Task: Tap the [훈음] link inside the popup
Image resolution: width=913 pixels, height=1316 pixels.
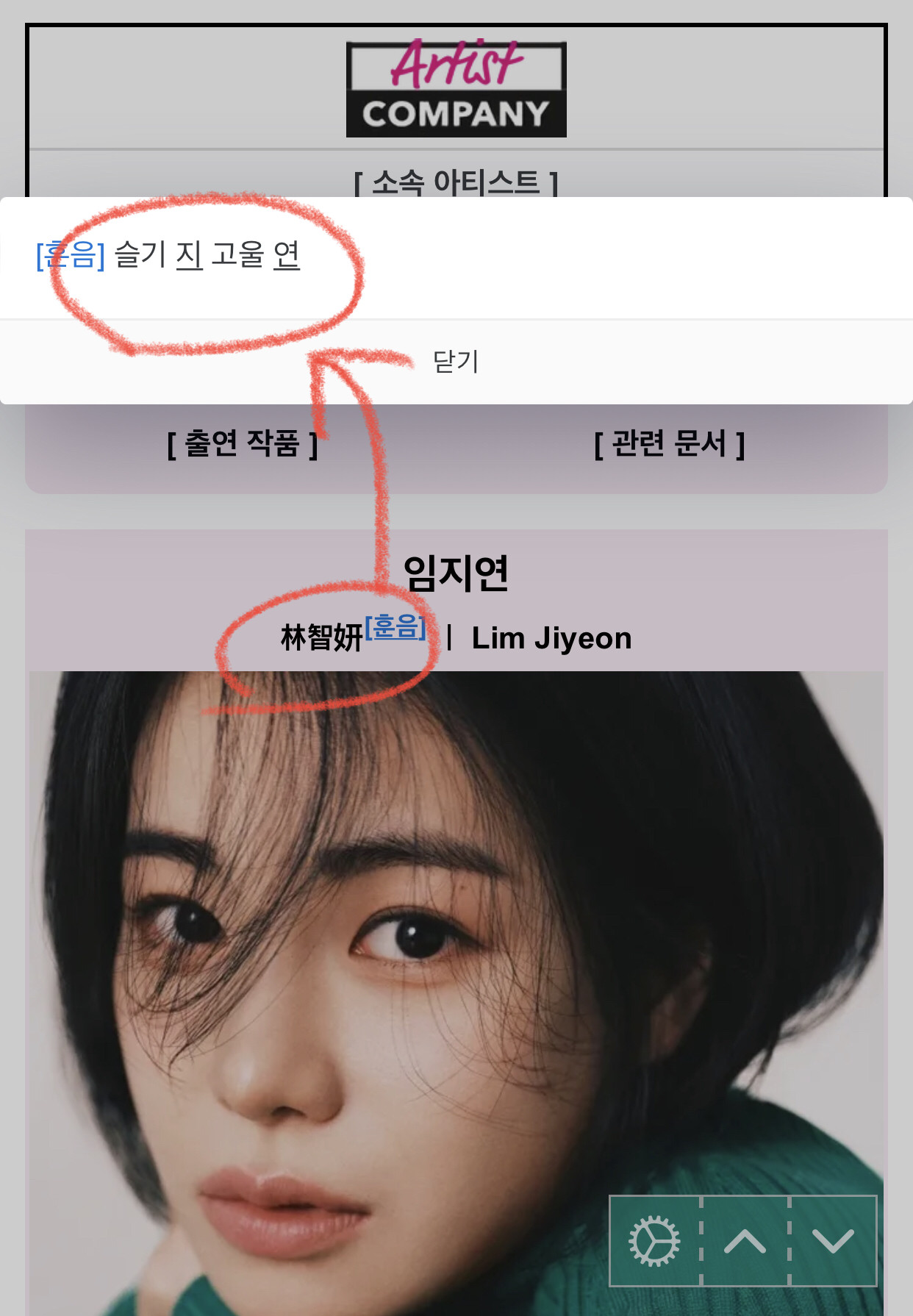Action: coord(71,255)
